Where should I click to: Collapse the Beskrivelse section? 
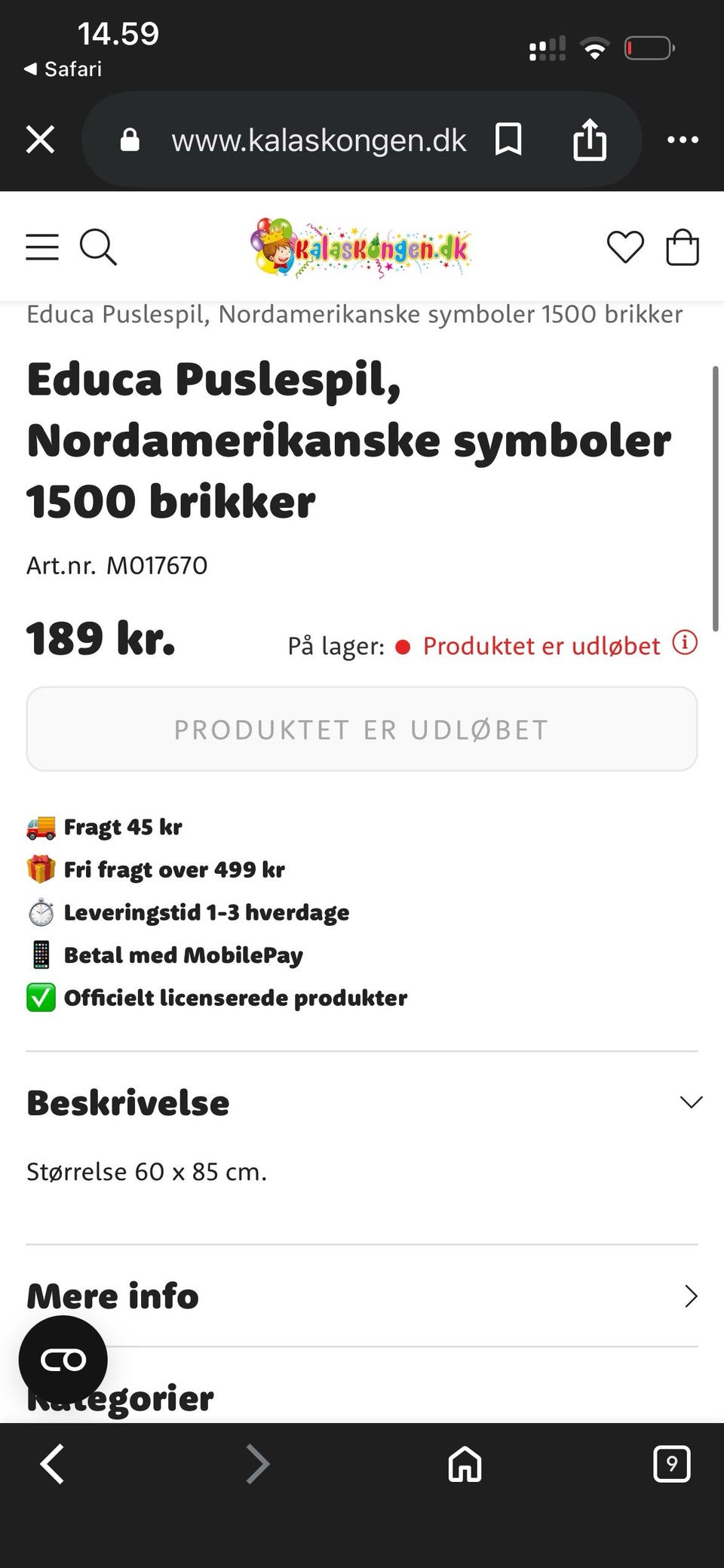691,1102
